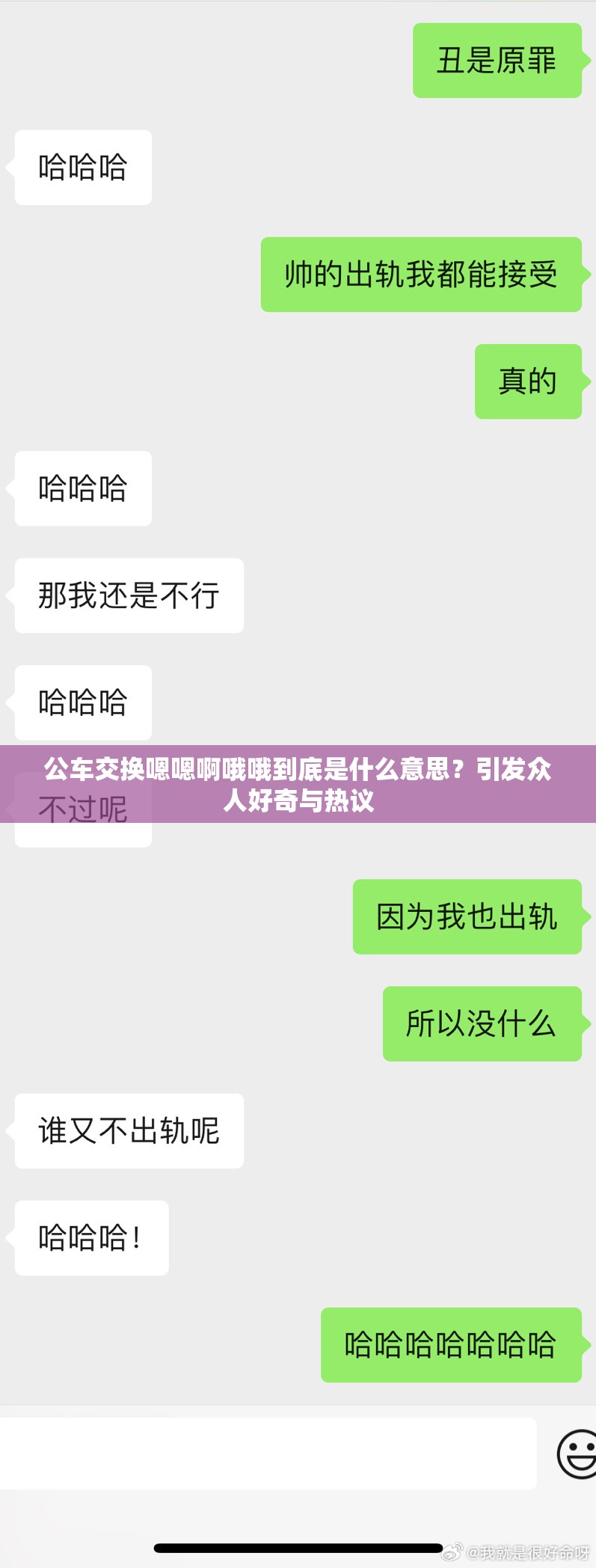The height and width of the screenshot is (1568, 596).
Task: Click the bubble containing 真的
Action: [528, 382]
